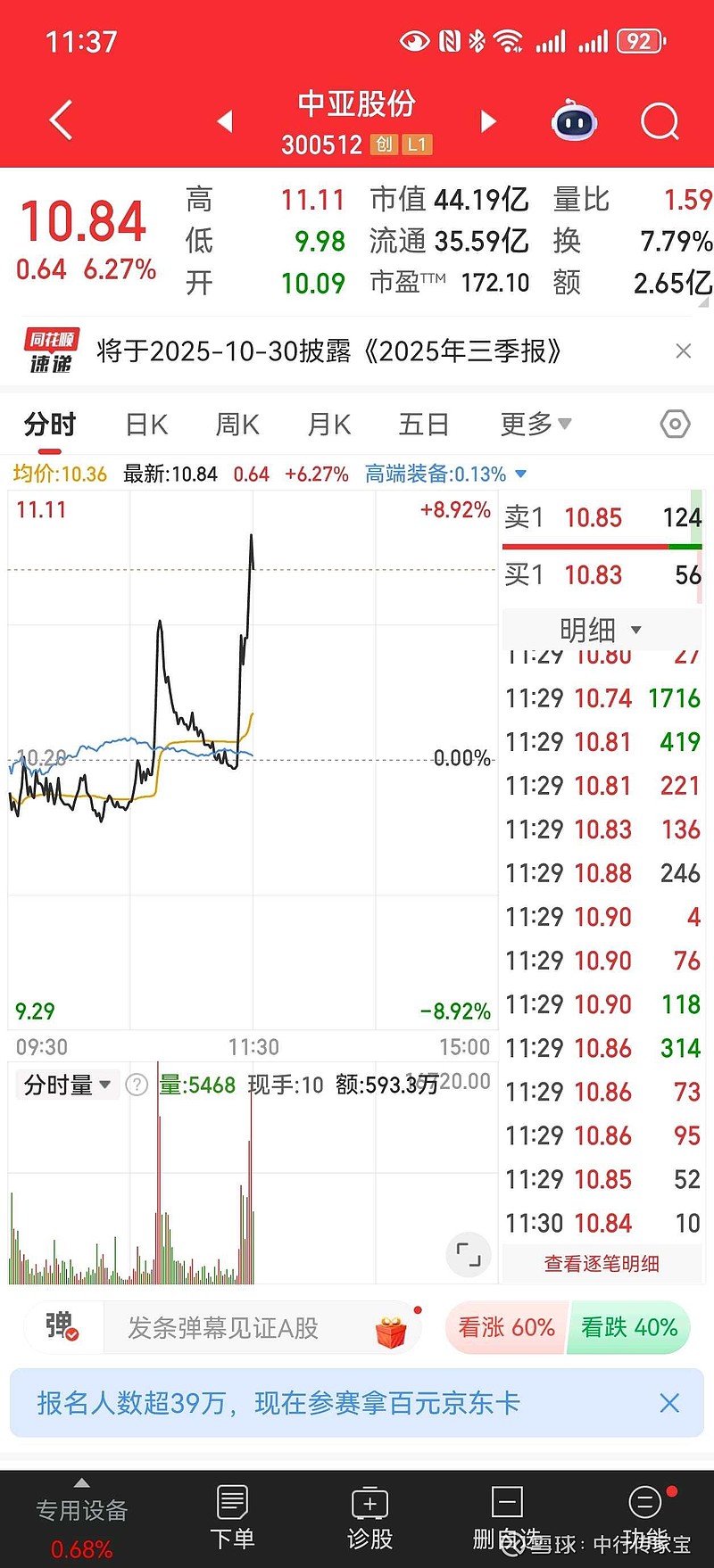
Task: Switch to the 日K tab
Action: point(145,425)
